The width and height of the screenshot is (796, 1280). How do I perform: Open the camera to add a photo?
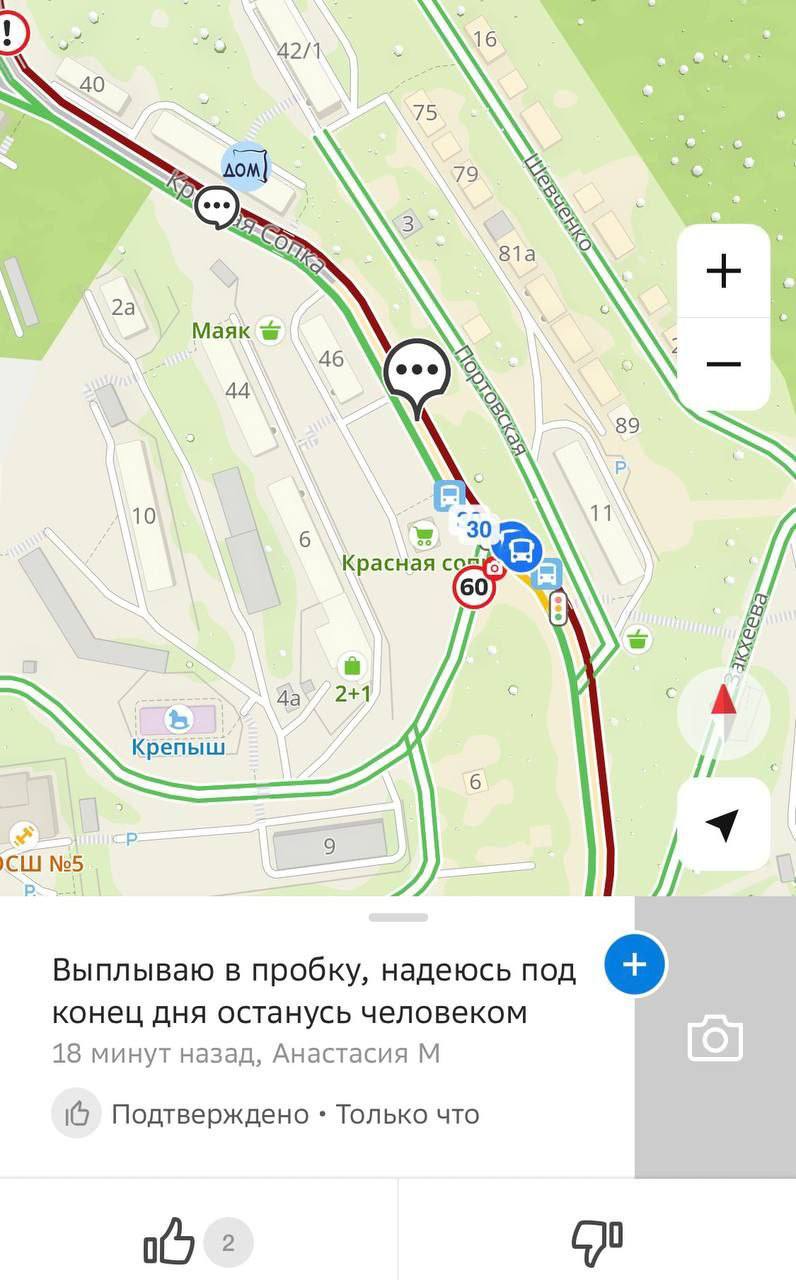(x=715, y=1038)
